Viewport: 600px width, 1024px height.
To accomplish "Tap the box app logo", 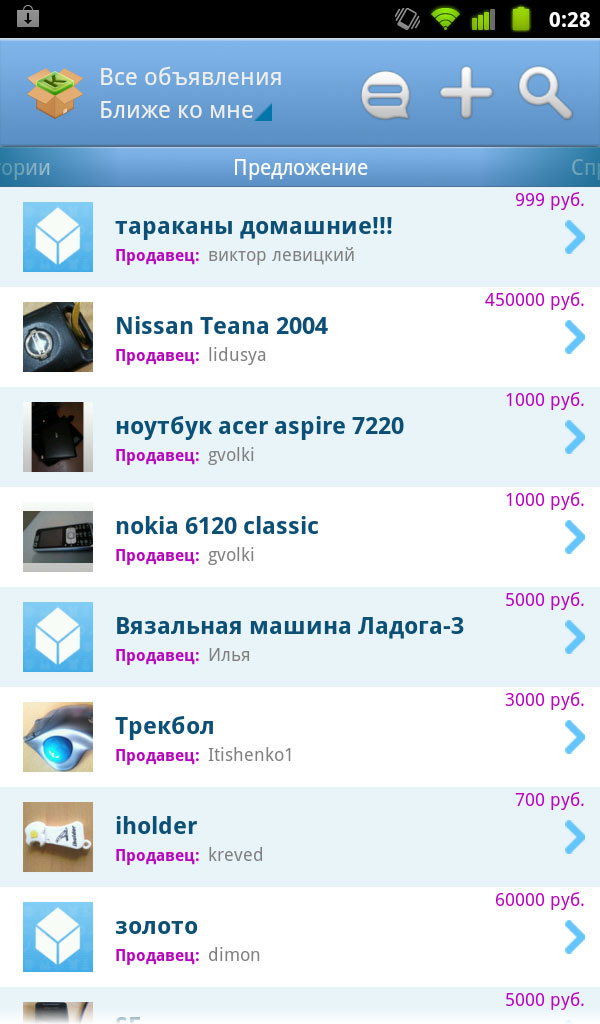I will pyautogui.click(x=55, y=93).
